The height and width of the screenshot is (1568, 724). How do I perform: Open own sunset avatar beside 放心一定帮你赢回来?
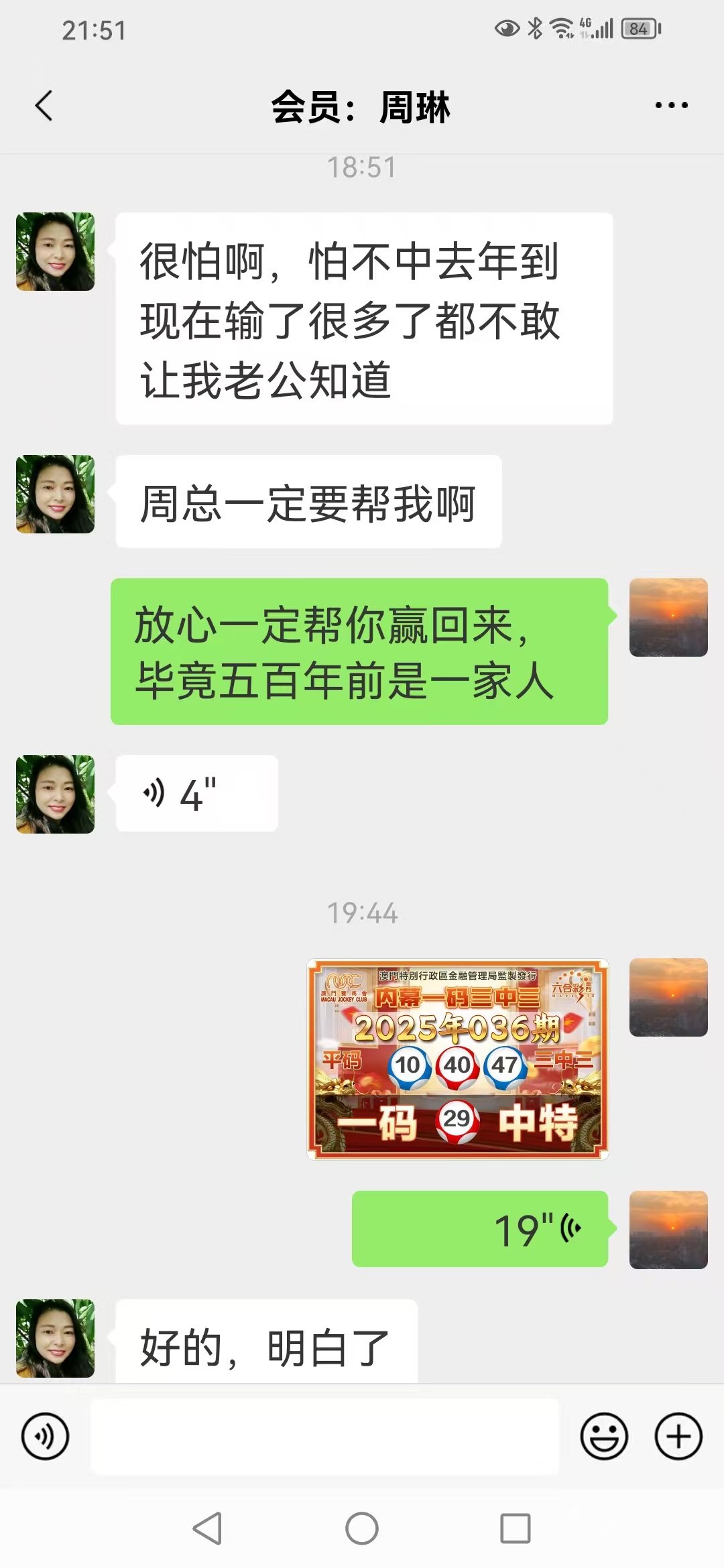668,617
